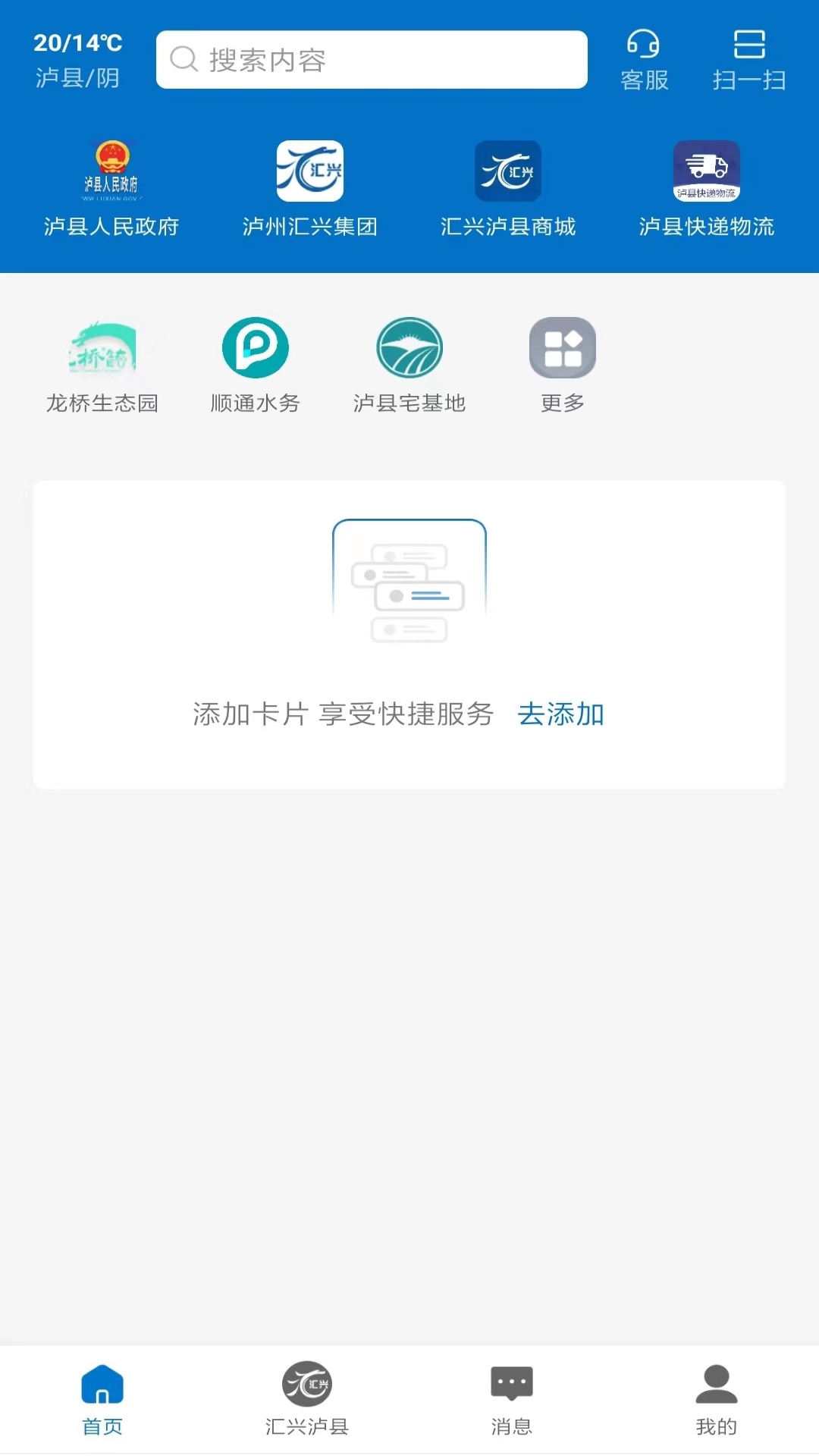Tap the weather display showing 20/14℃

76,44
